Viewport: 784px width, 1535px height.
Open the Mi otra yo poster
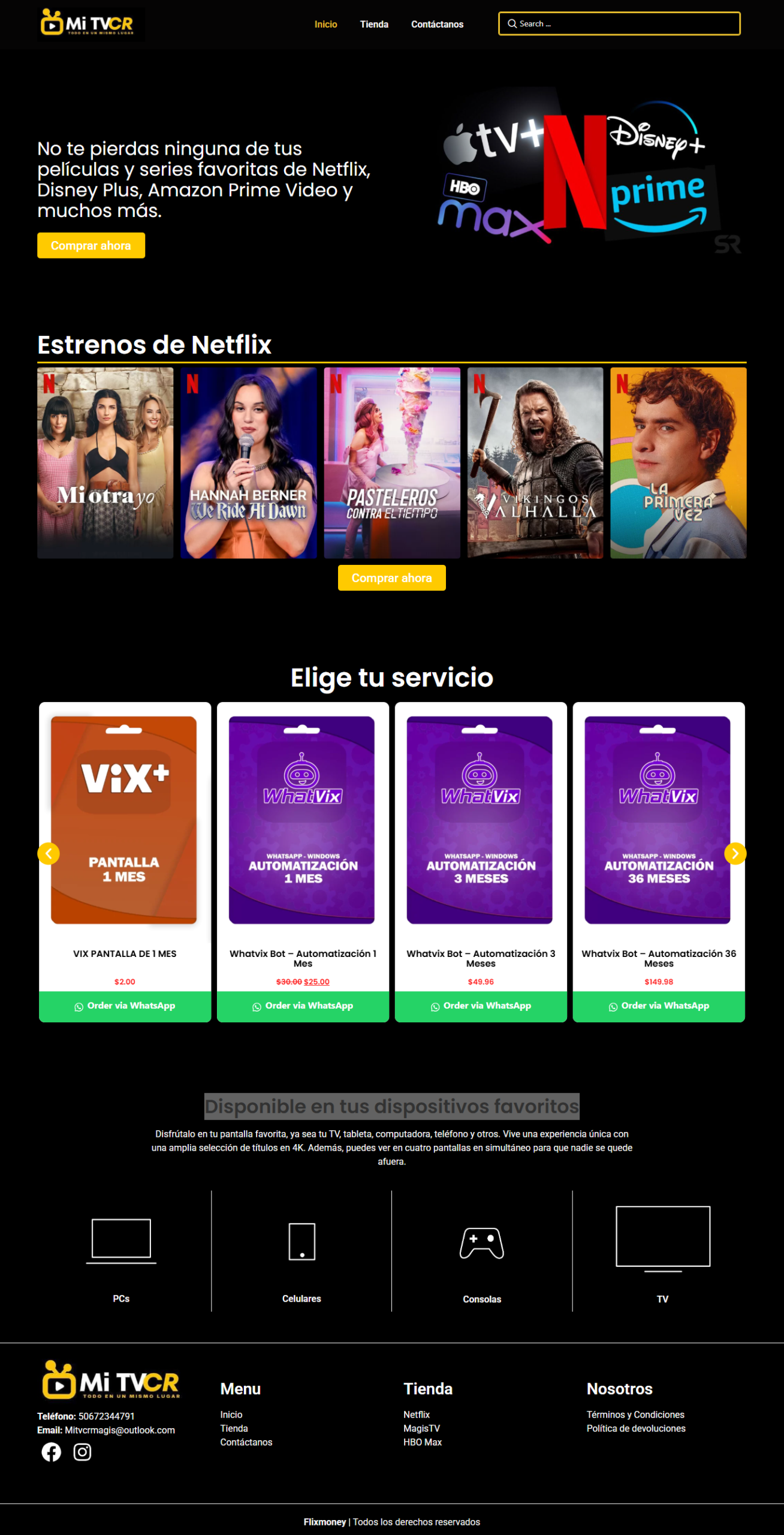(105, 462)
